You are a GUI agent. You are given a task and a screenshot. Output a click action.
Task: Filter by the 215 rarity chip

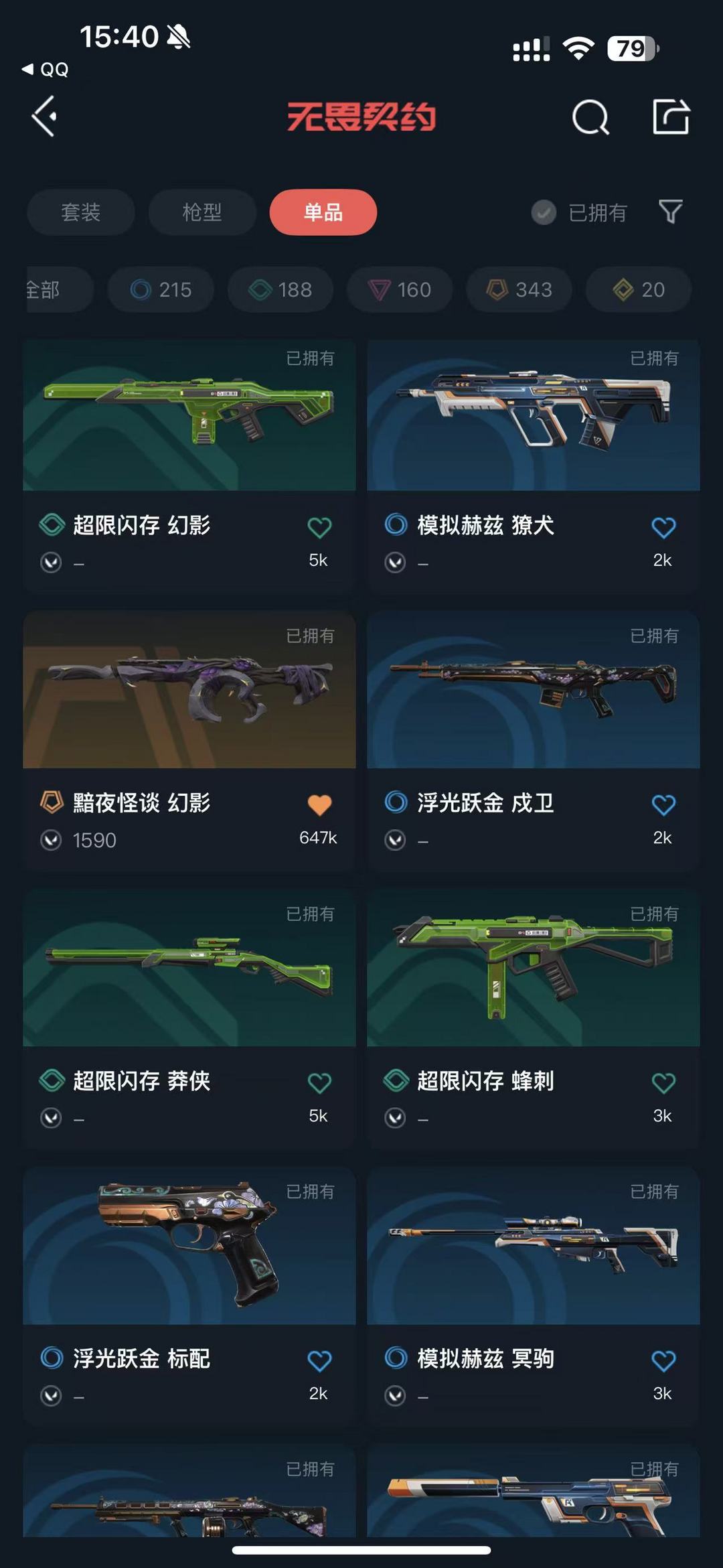click(161, 289)
